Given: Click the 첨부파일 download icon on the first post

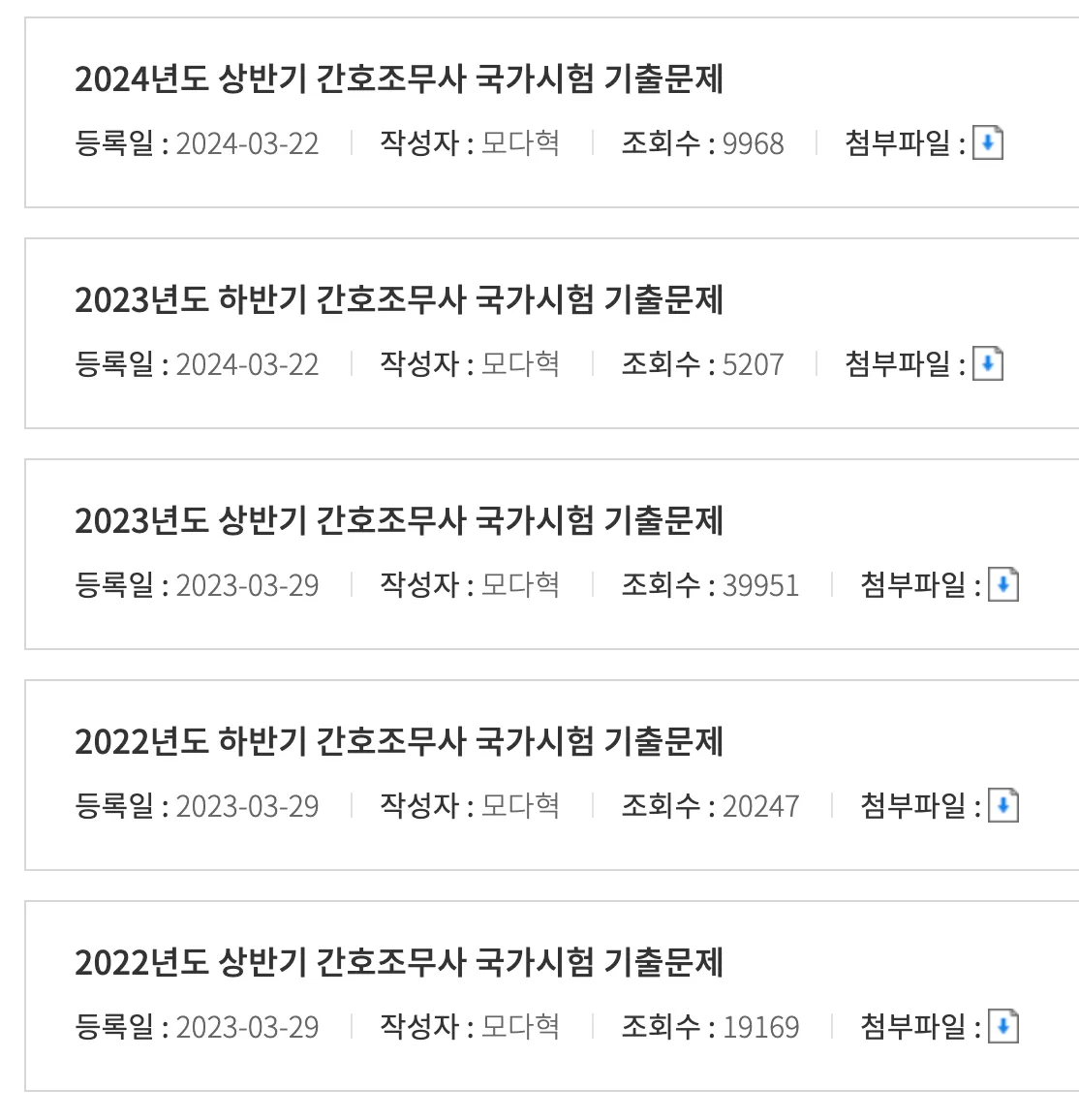Looking at the screenshot, I should tap(987, 142).
